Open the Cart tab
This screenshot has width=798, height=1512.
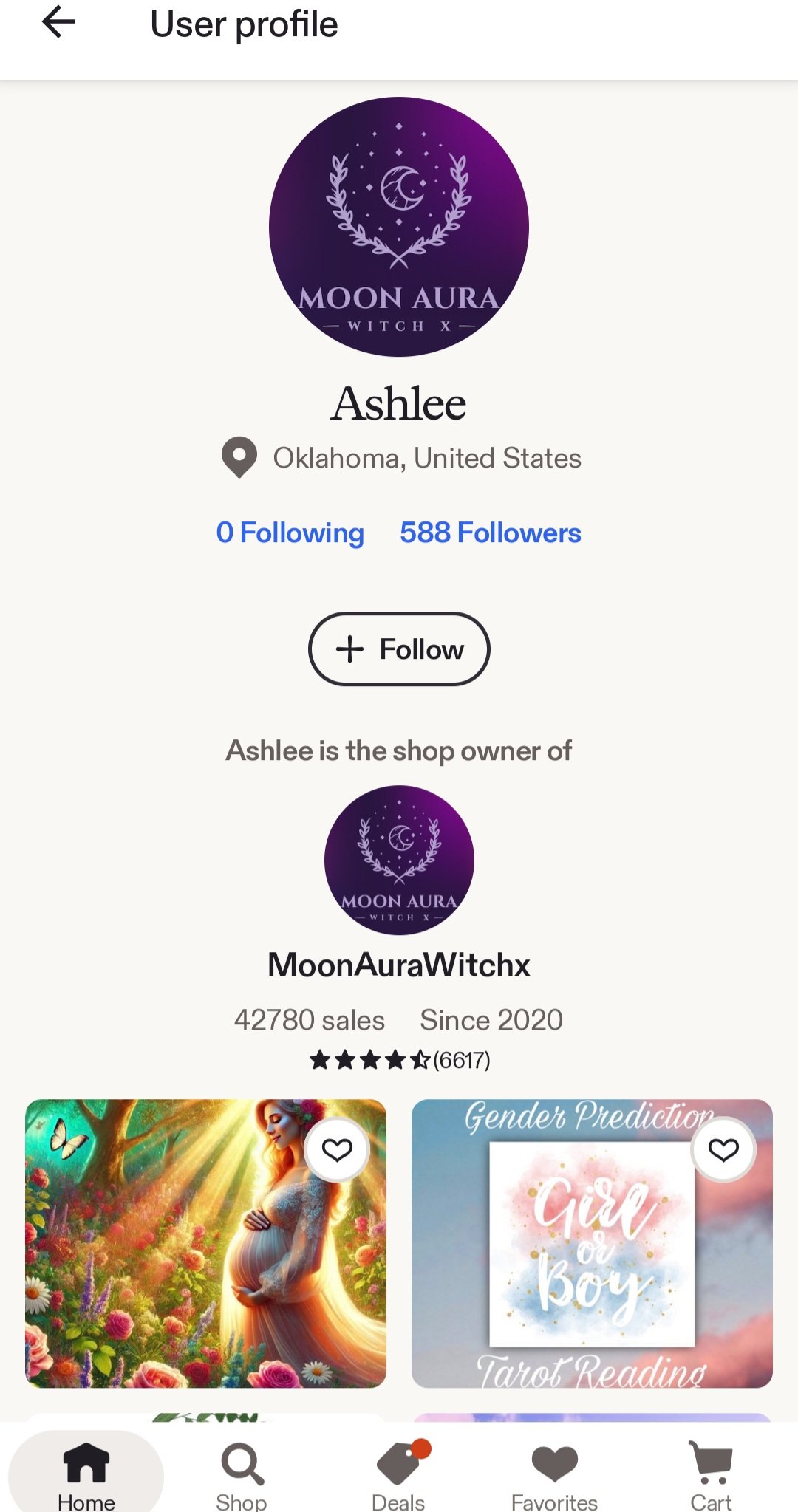tap(710, 1475)
